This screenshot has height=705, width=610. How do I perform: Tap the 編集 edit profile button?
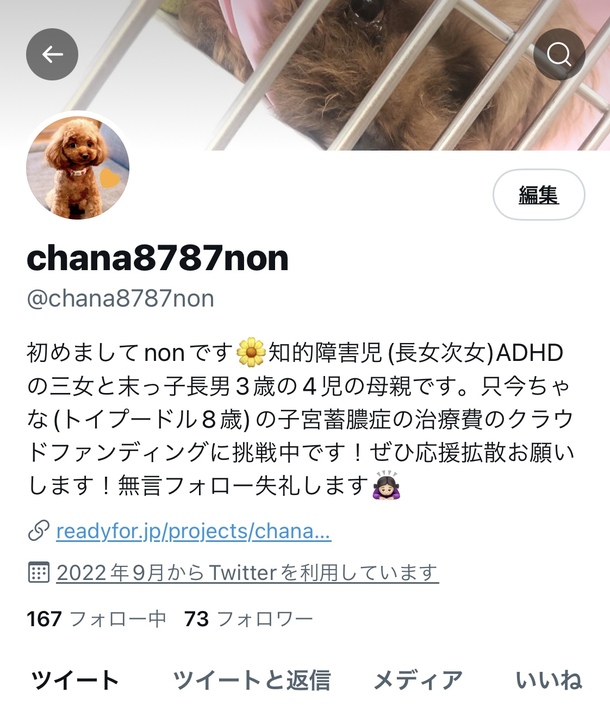[x=538, y=195]
